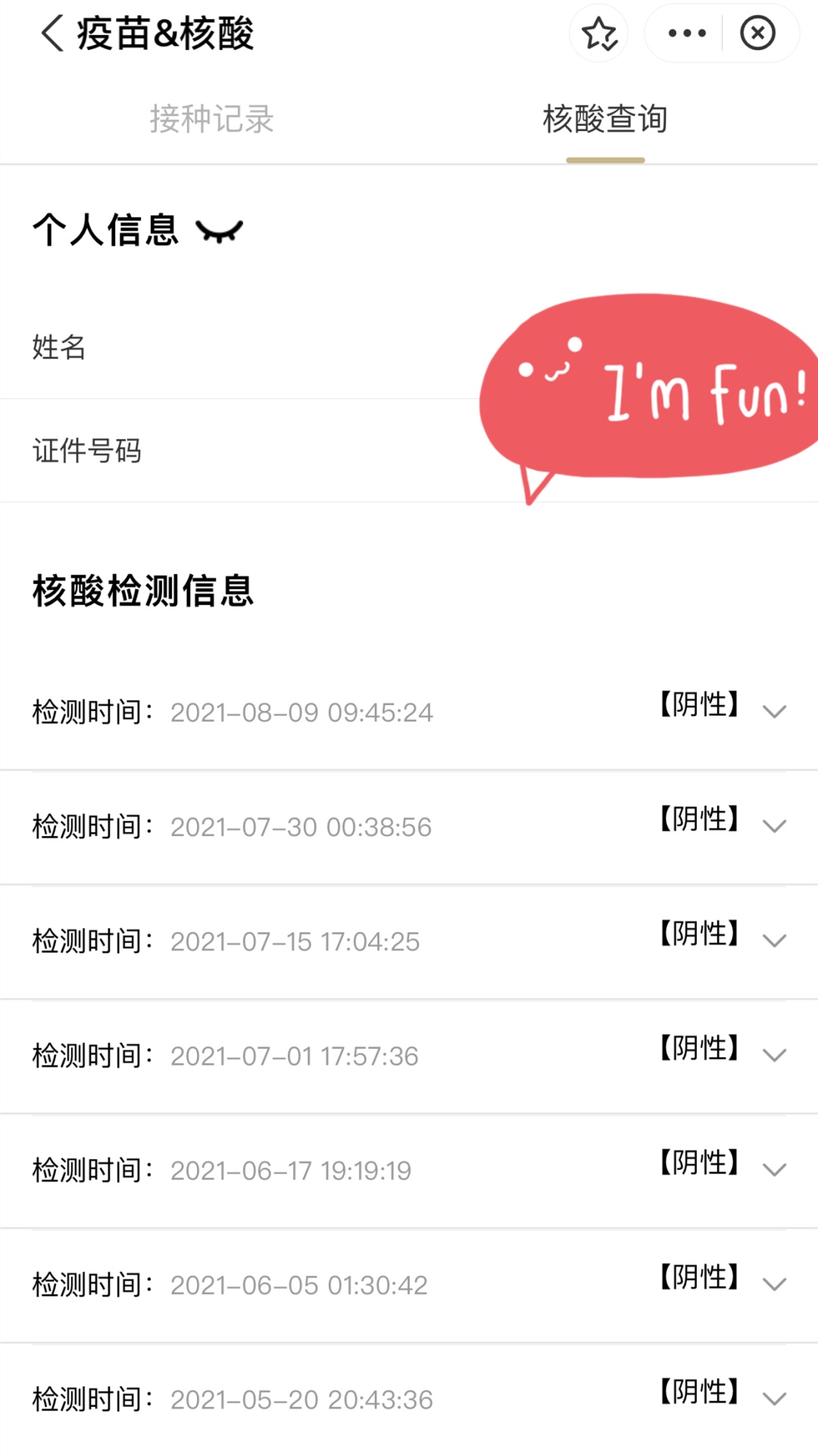Expand the 2021-07-01 17:57:36 test record
The width and height of the screenshot is (818, 1456).
click(774, 1055)
